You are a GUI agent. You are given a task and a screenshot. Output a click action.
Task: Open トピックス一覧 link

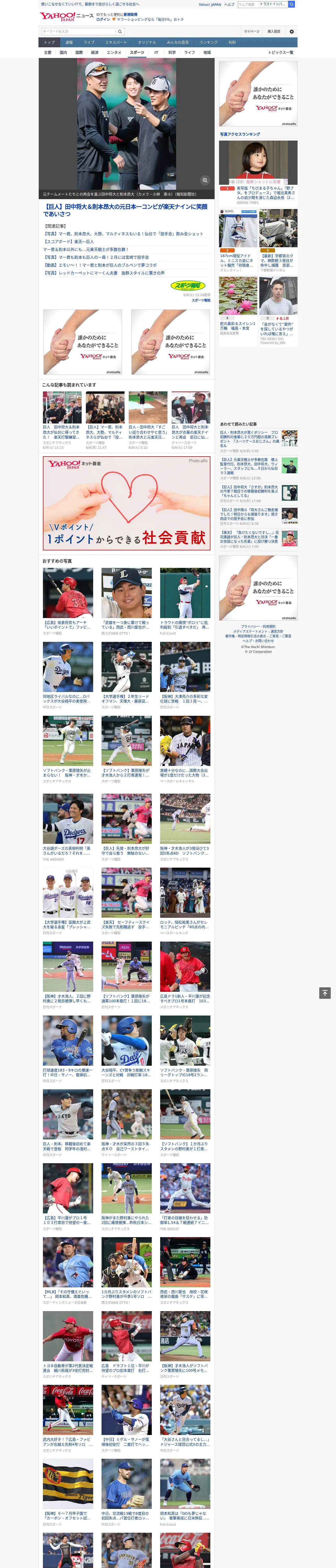281,52
